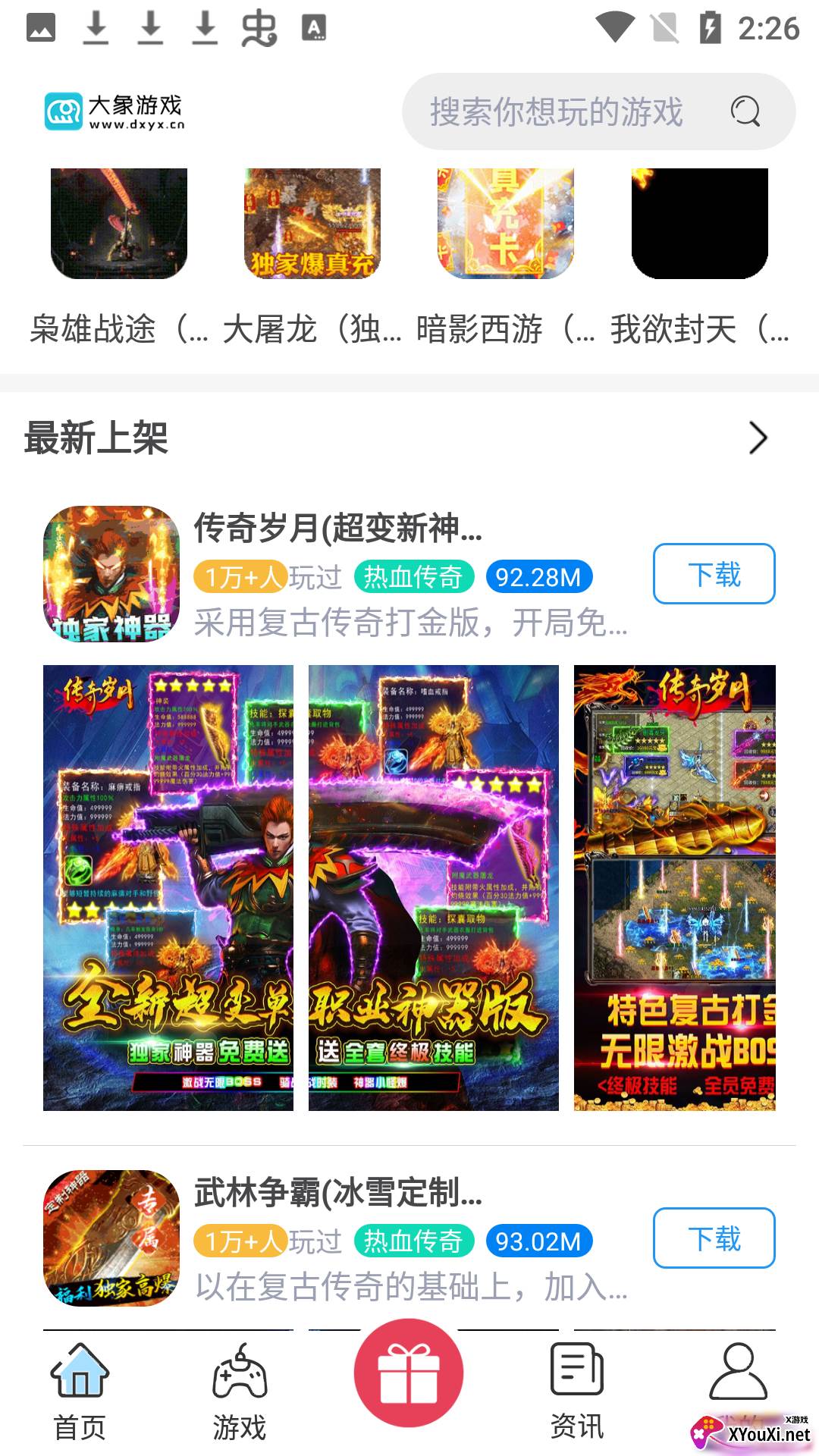View the 送全套终极技能 screenshot of 传奇岁月
The width and height of the screenshot is (819, 1456).
[x=433, y=887]
